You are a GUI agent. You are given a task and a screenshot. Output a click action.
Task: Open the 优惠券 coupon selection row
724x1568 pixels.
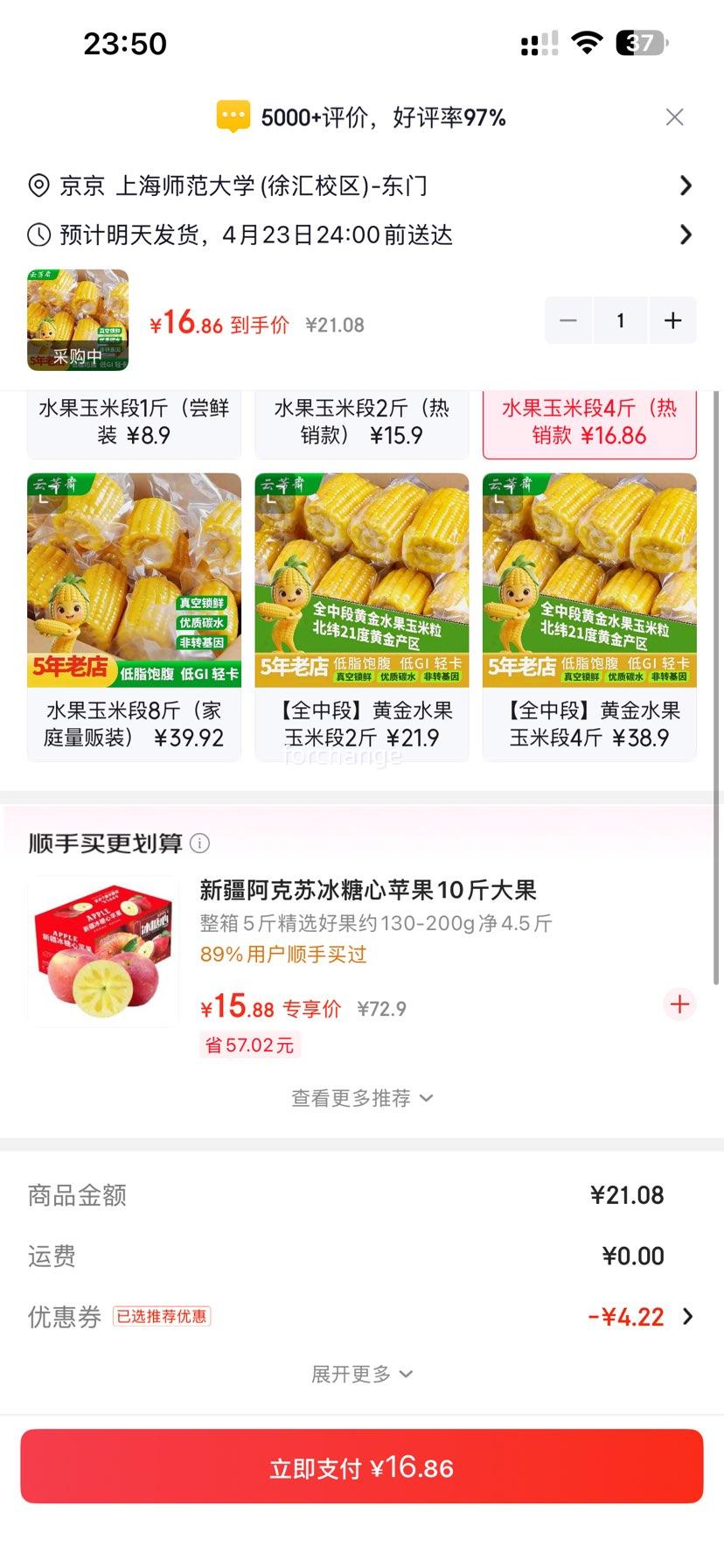361,1317
